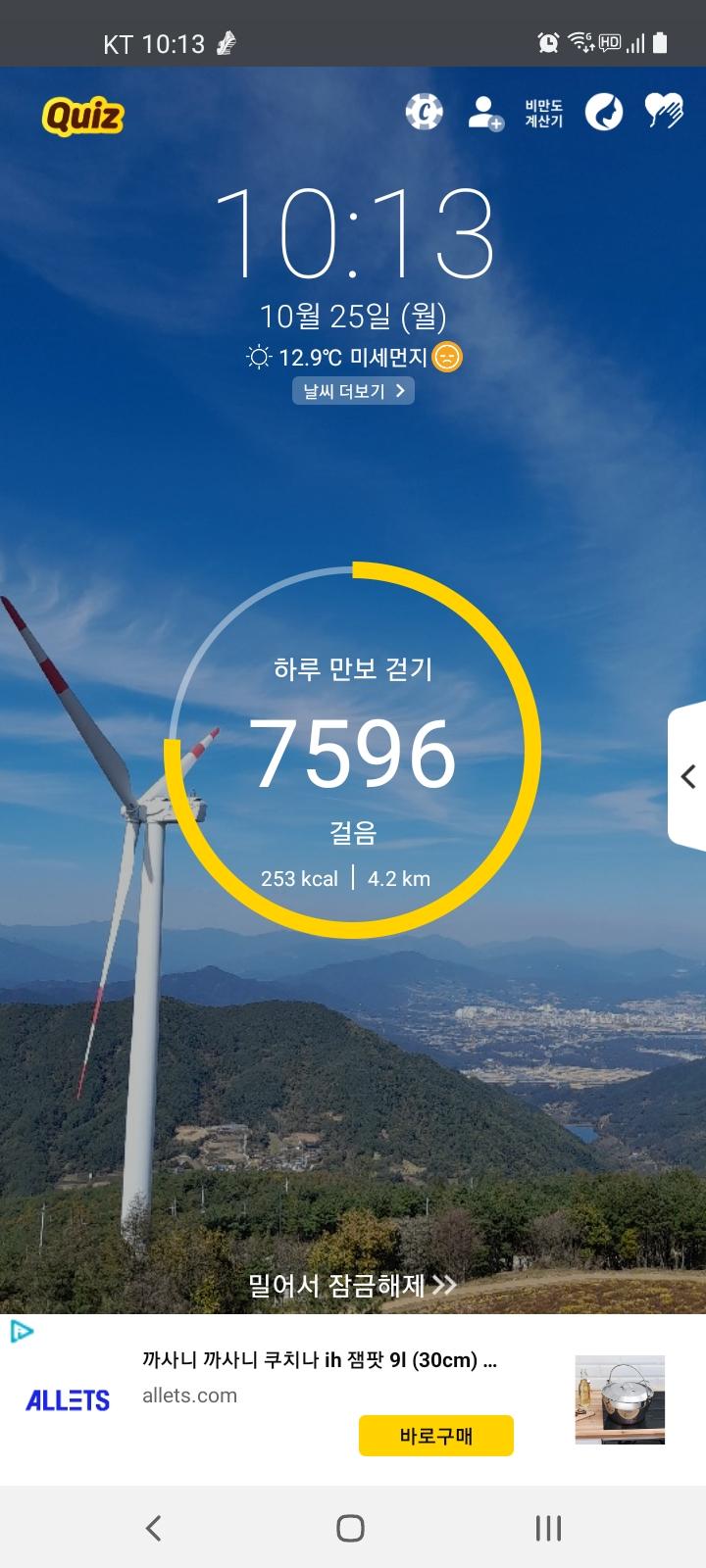Image resolution: width=706 pixels, height=1568 pixels.
Task: Open the allets.com jam pot ad
Action: point(320,1360)
